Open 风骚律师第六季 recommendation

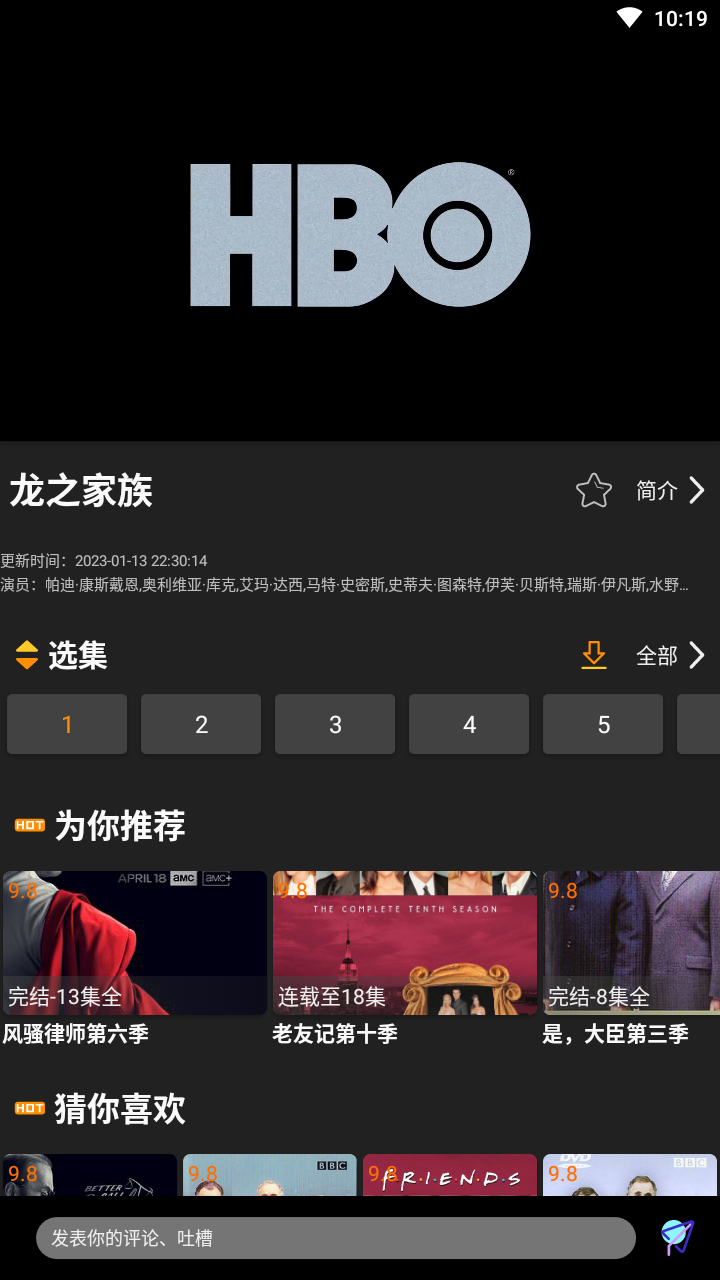point(135,943)
